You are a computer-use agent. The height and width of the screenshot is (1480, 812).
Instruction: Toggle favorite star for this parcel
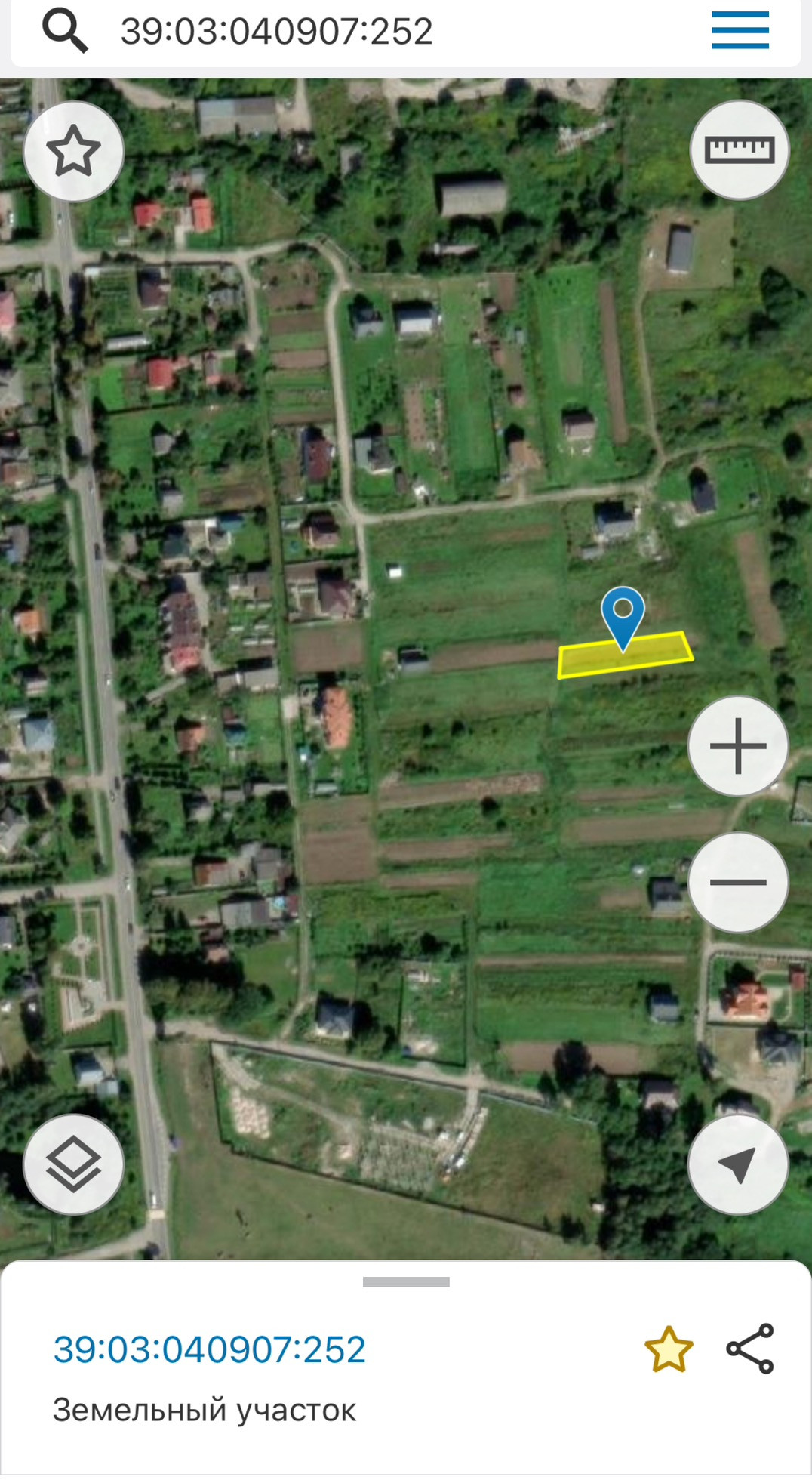669,1349
